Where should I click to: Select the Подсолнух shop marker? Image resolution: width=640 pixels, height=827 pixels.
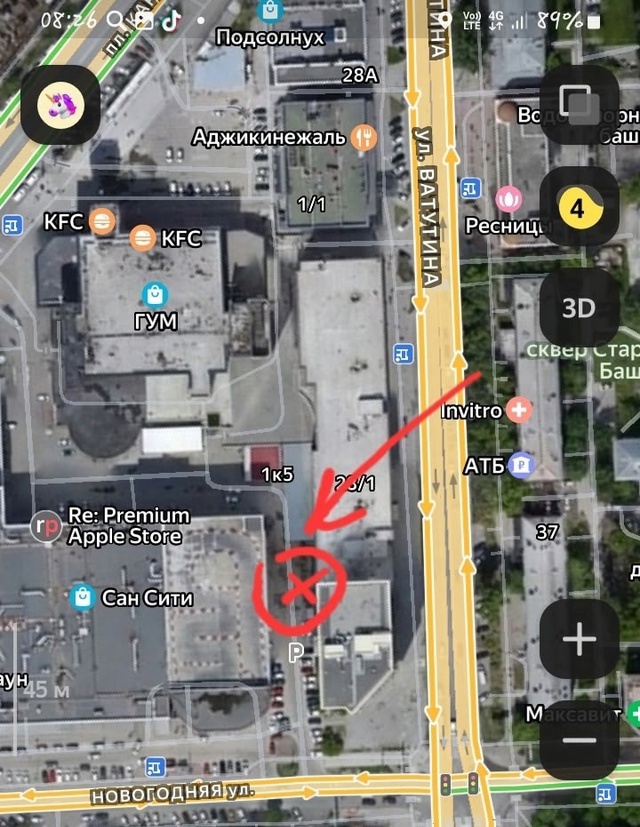[270, 12]
